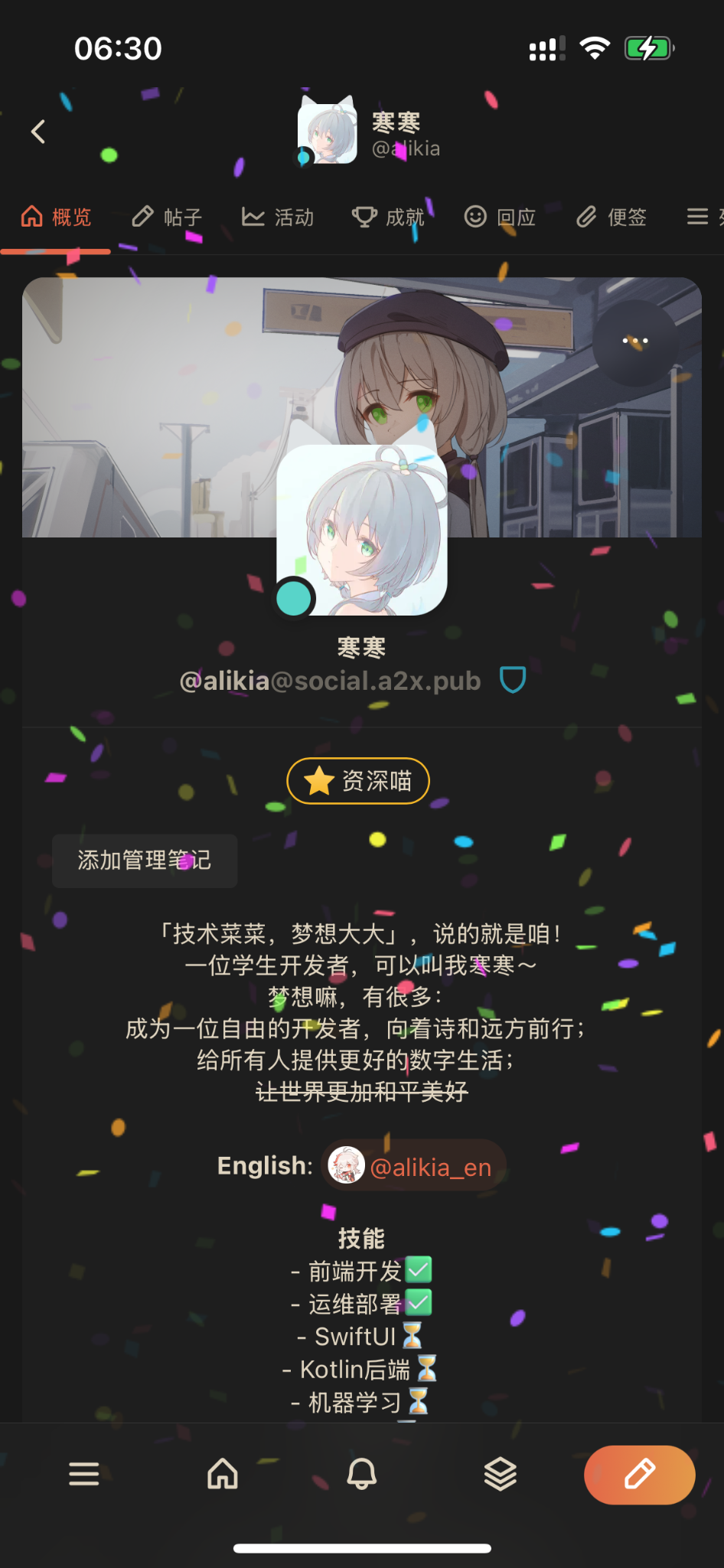Tap the back chevron to return

coord(38,131)
